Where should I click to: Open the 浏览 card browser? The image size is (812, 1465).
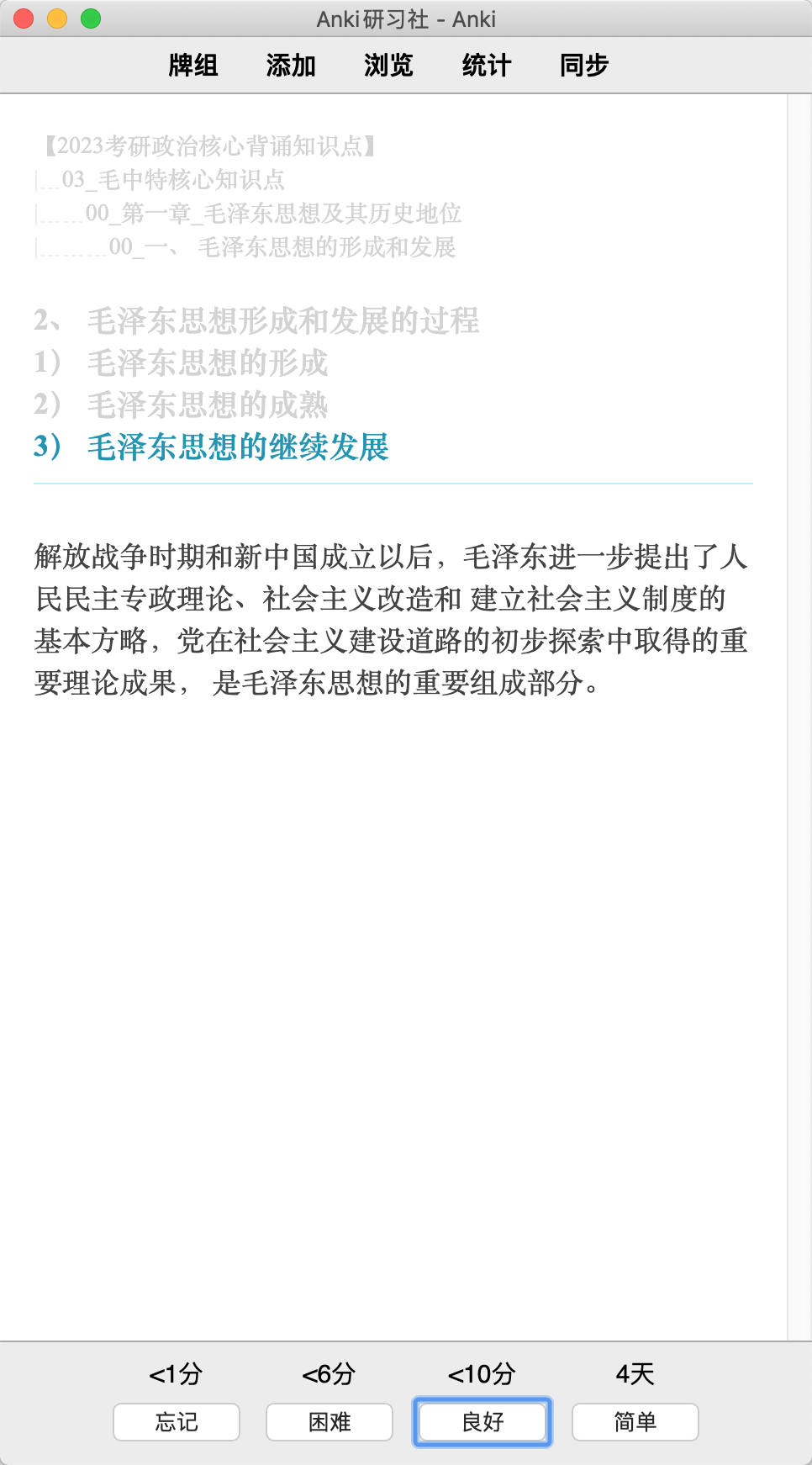tap(388, 66)
